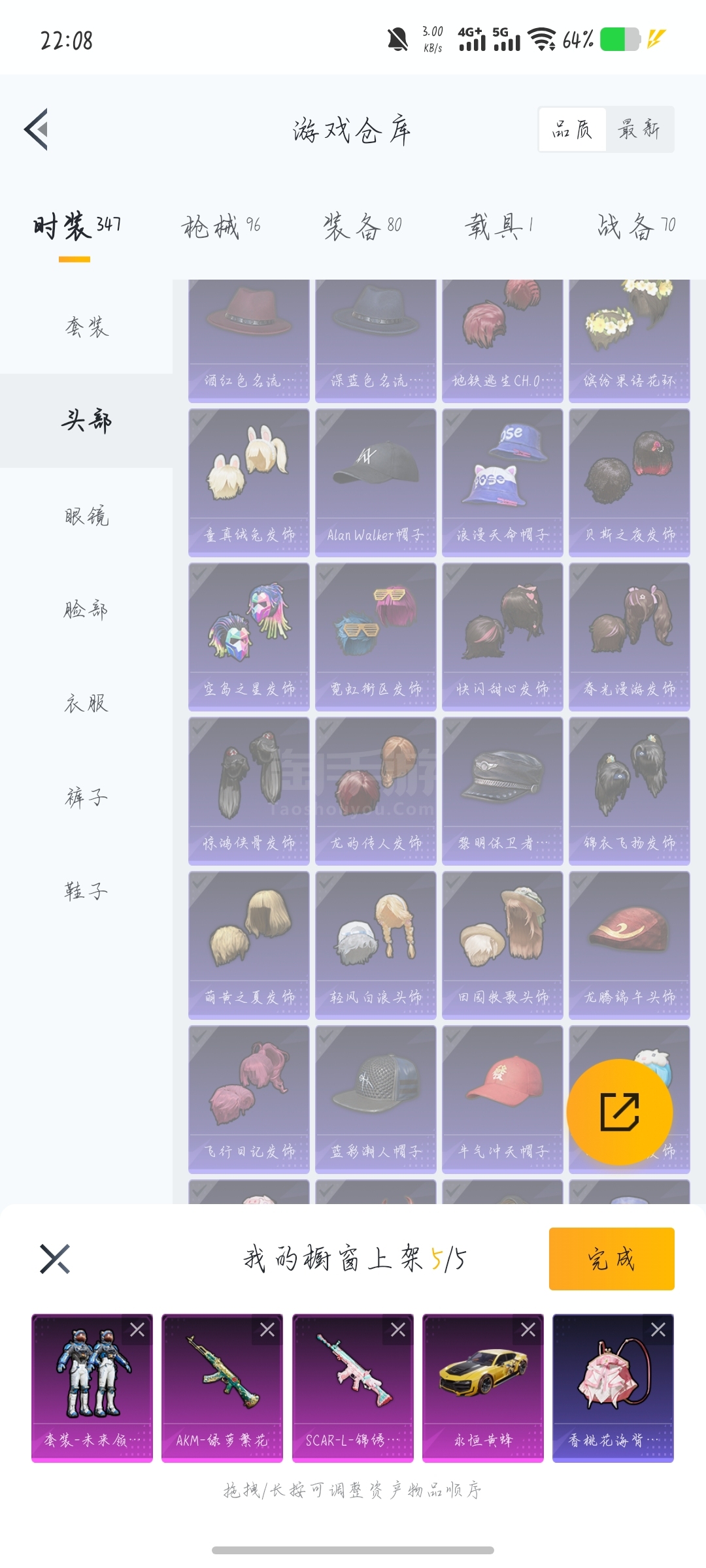Switch to the 枪械 tab
This screenshot has width=706, height=1568.
(221, 227)
